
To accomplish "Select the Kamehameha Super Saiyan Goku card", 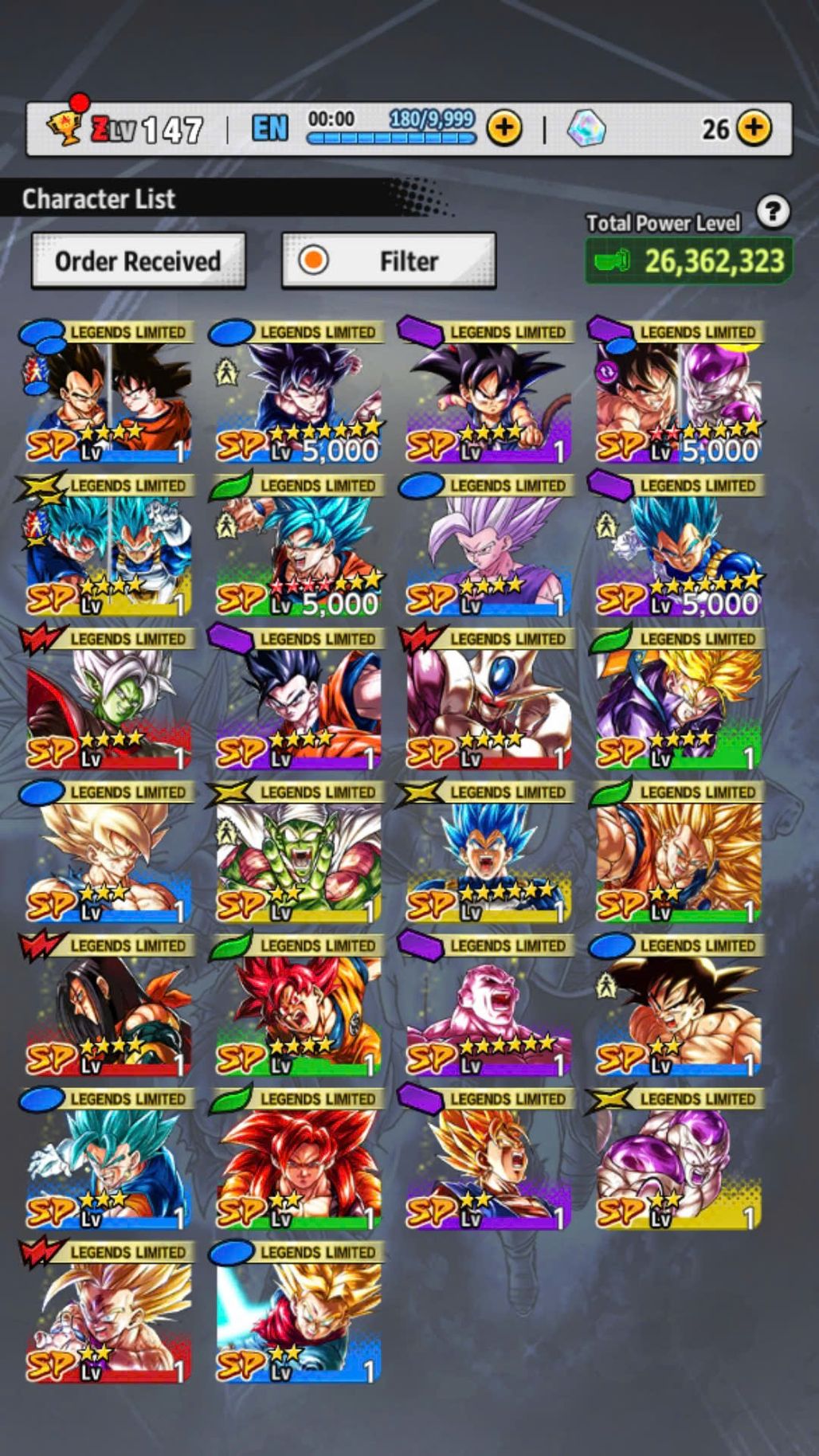I will (298, 1314).
